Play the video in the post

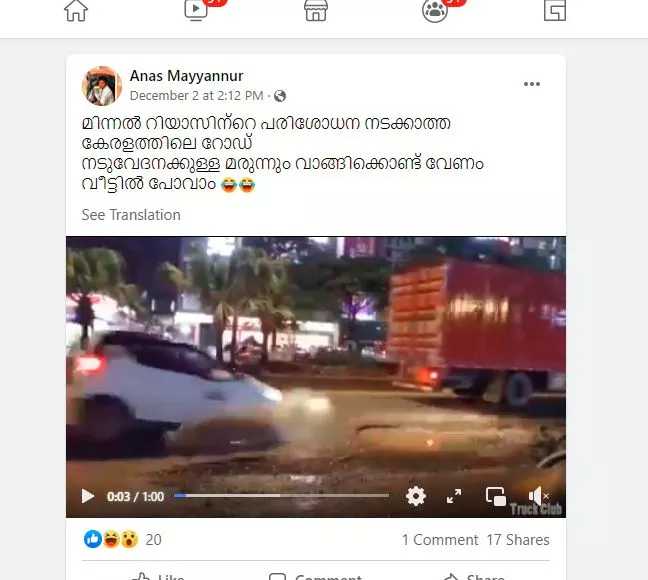coord(88,496)
